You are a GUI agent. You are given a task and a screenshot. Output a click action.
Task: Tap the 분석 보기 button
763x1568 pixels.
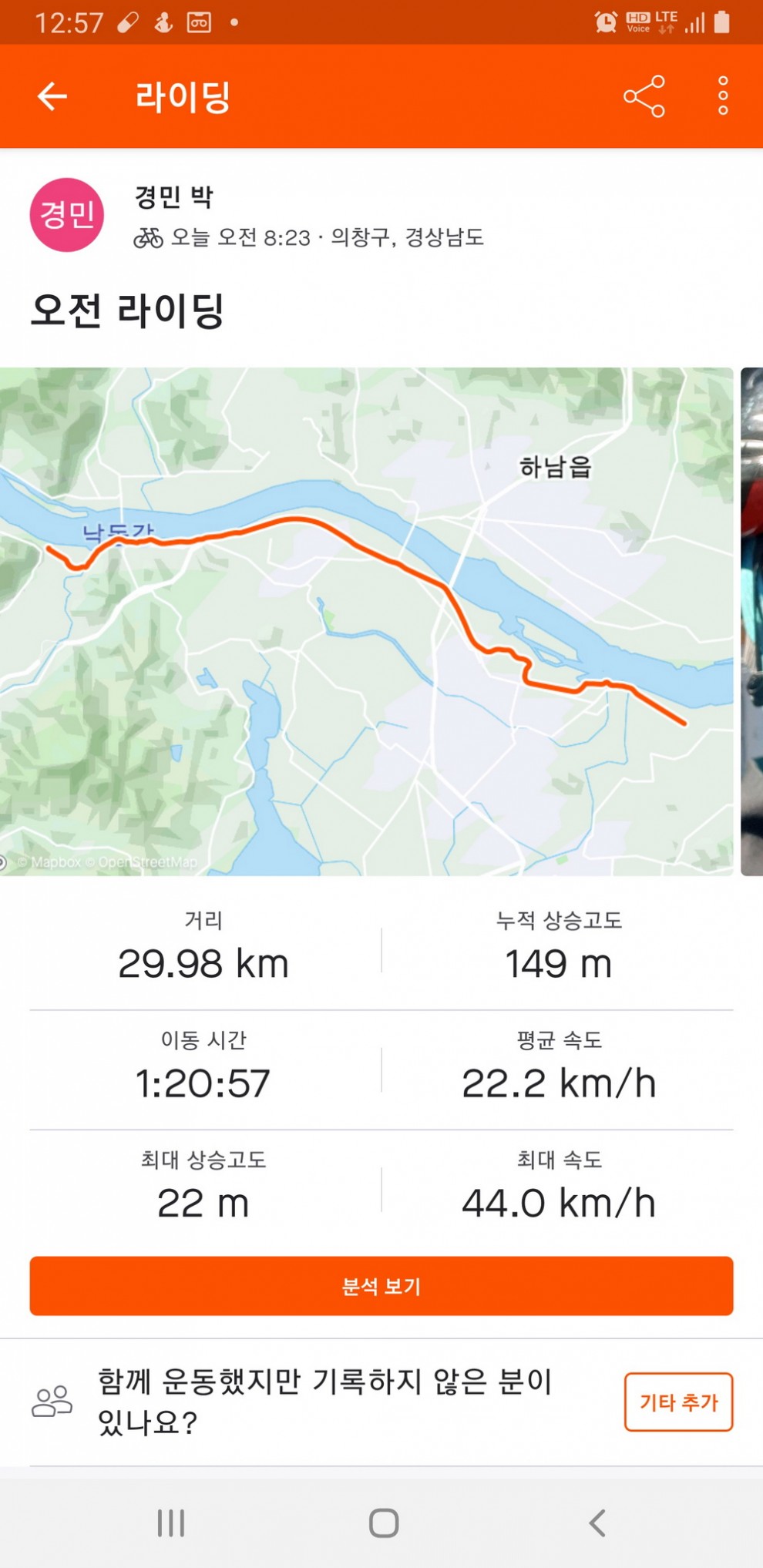click(381, 1286)
